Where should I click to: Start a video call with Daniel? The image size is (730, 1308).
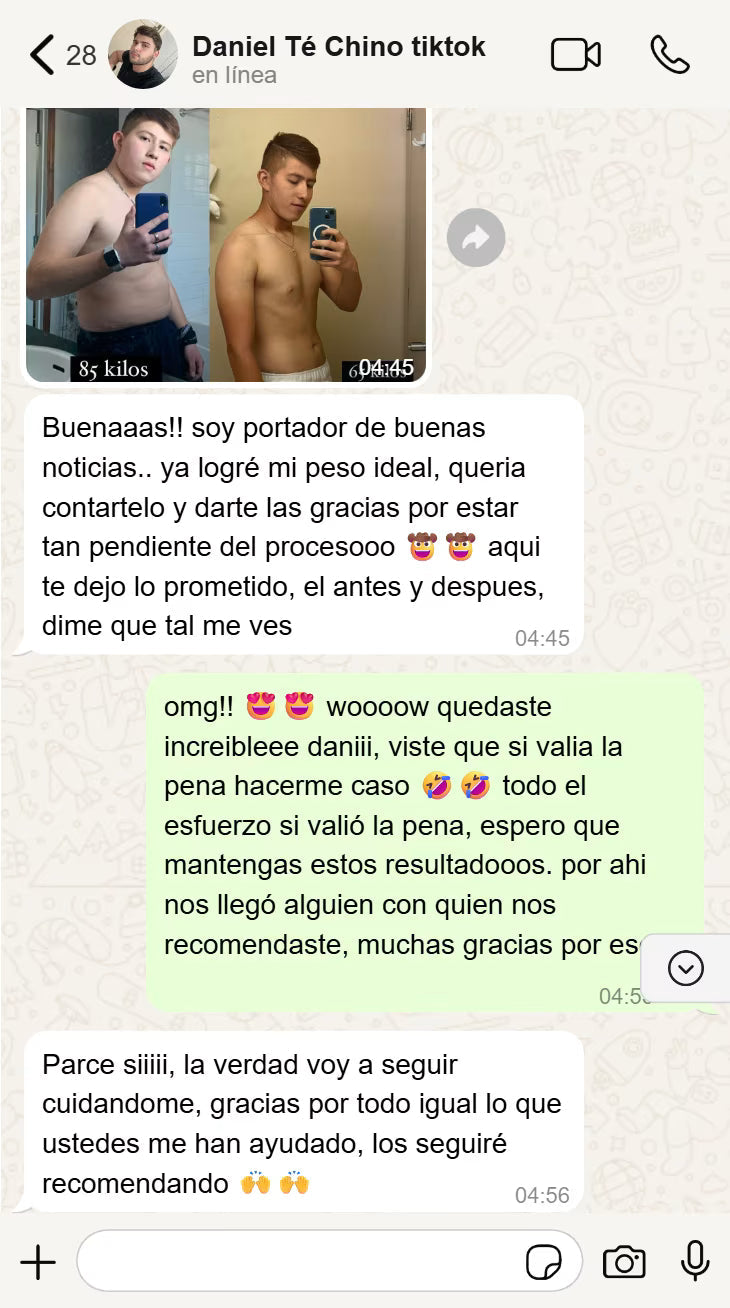[x=575, y=55]
